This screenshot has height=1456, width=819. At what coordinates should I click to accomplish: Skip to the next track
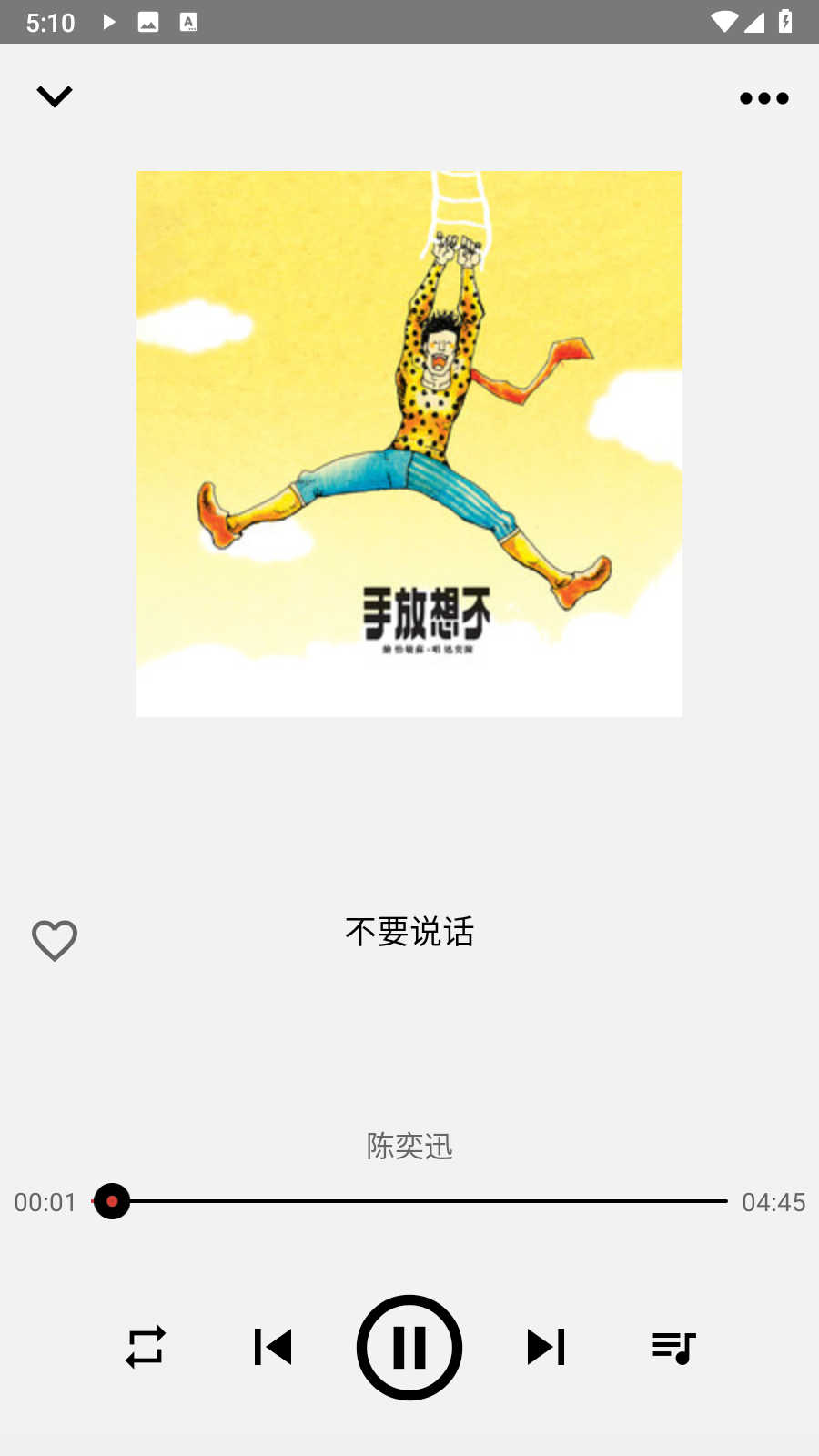(545, 1347)
